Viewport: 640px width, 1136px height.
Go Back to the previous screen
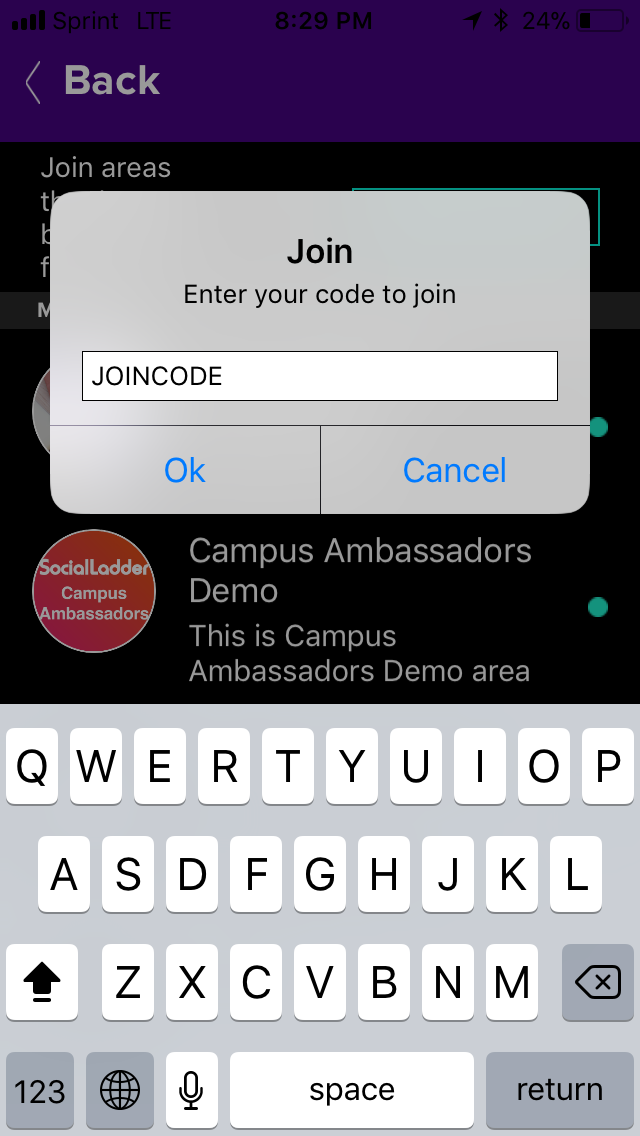93,80
